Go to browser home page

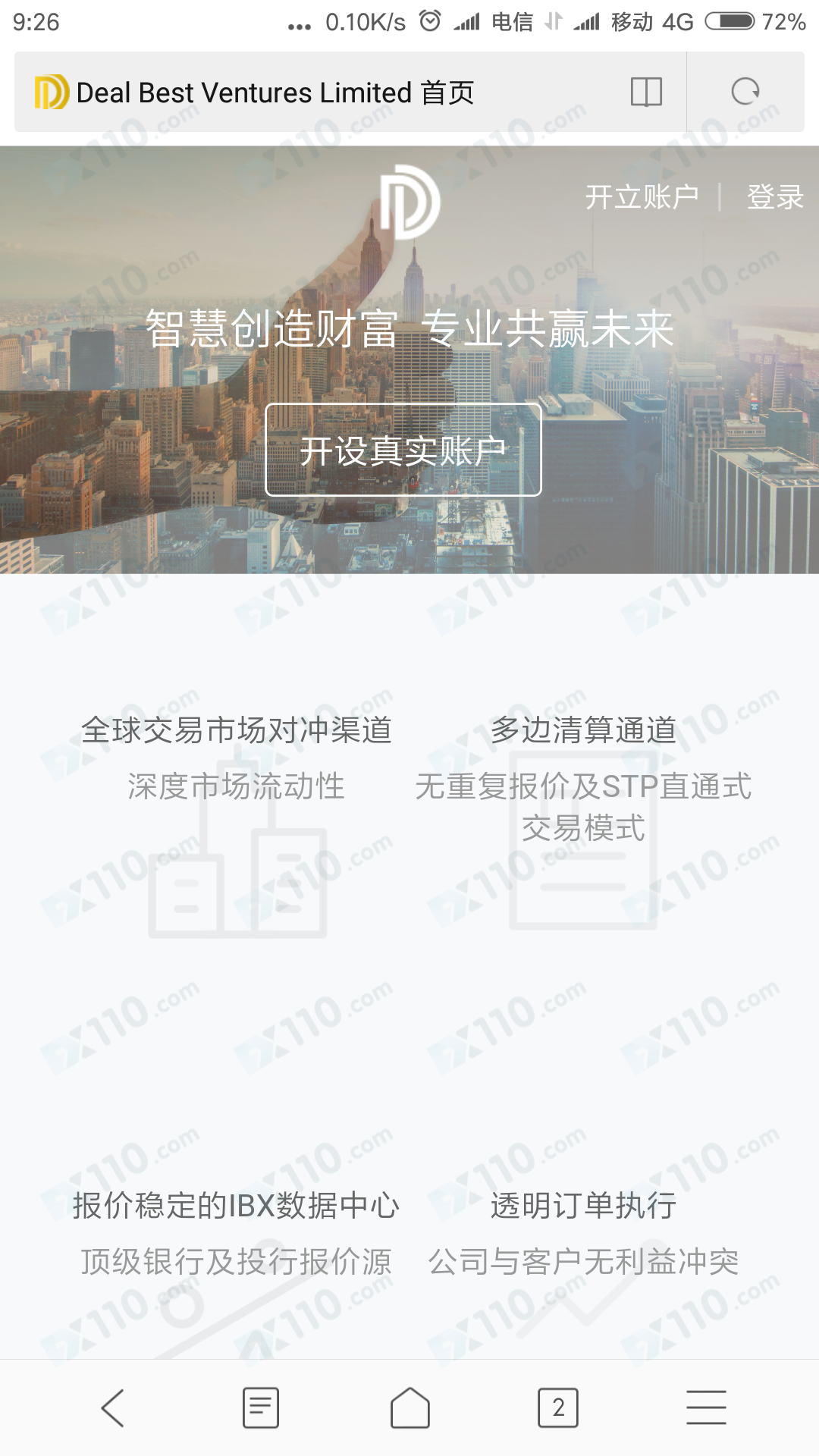click(x=409, y=1407)
